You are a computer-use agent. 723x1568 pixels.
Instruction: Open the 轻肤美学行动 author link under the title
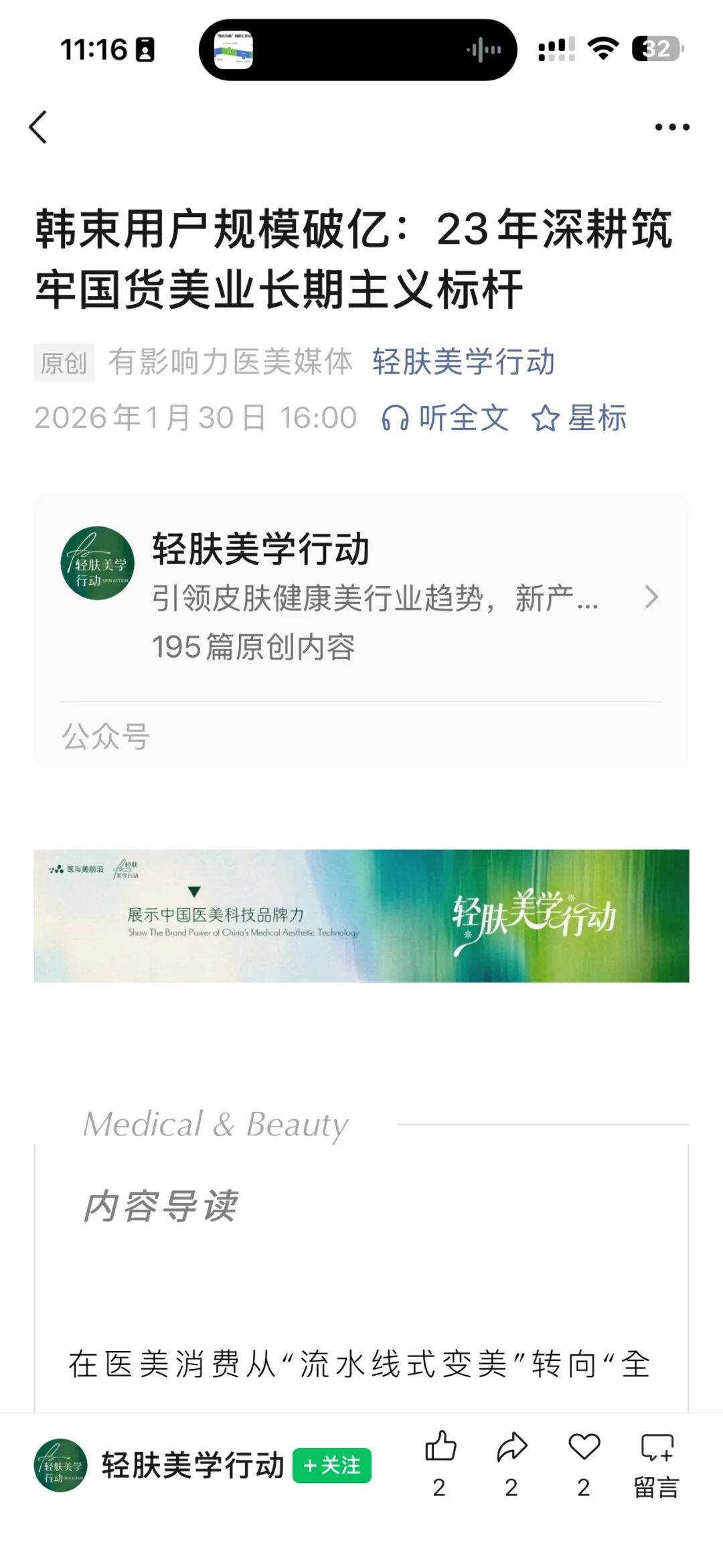[463, 362]
